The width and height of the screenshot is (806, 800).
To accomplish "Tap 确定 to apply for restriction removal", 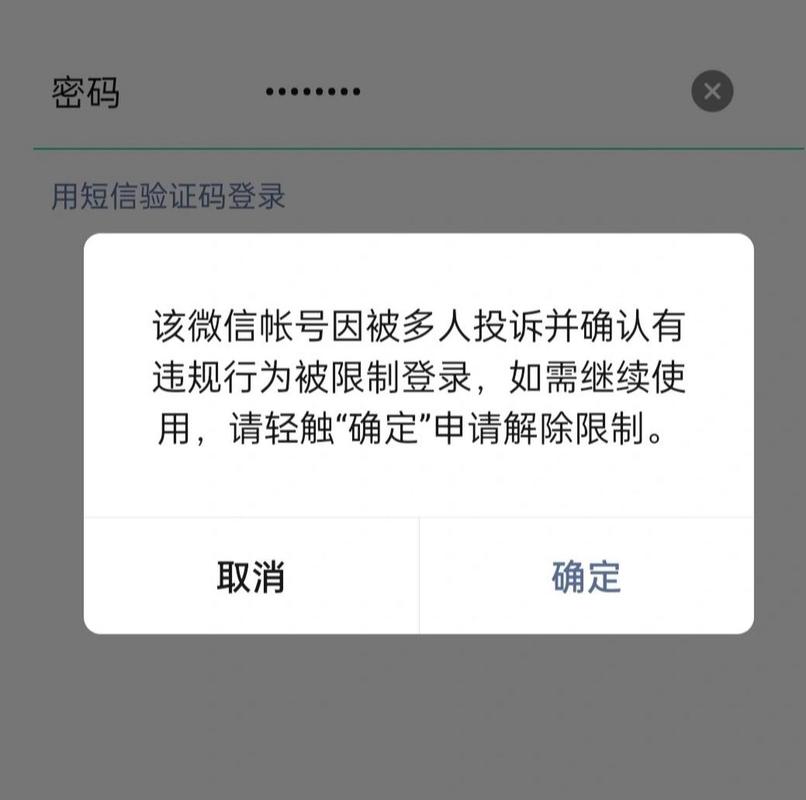I will point(586,577).
